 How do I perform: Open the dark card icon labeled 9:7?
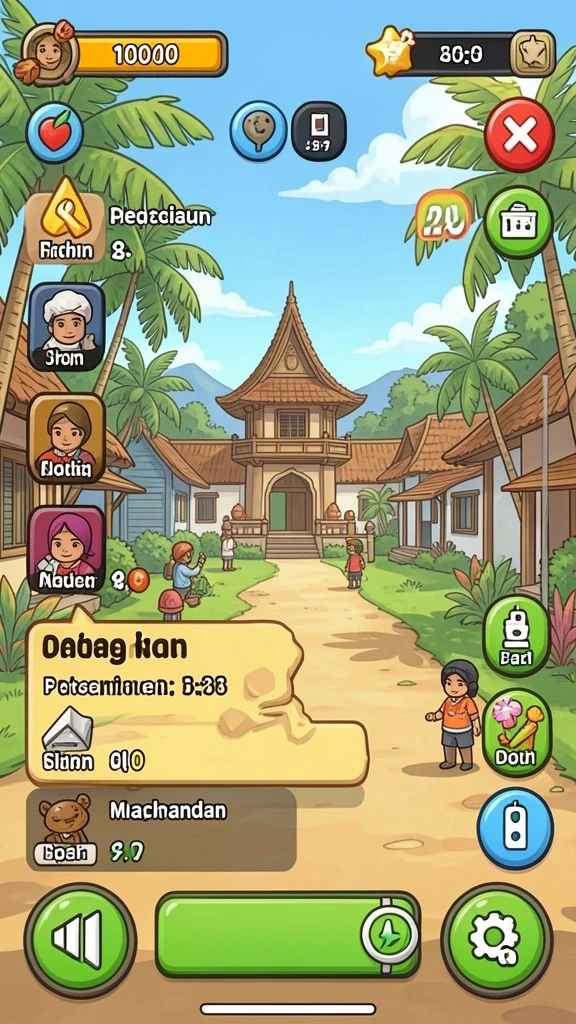(x=319, y=131)
